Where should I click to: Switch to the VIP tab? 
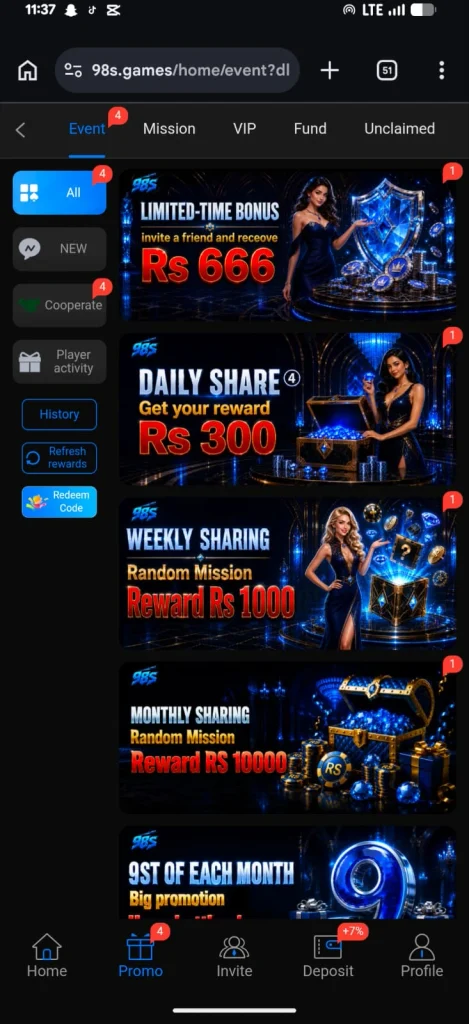(x=244, y=129)
